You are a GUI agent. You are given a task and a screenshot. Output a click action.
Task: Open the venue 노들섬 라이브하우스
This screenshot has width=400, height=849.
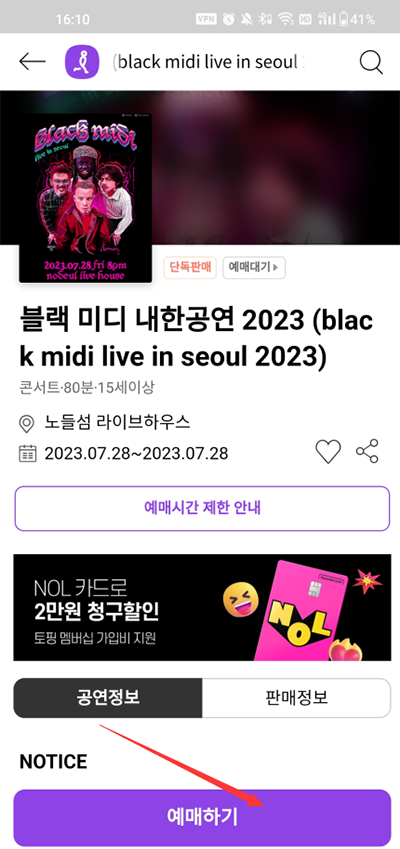coord(117,422)
